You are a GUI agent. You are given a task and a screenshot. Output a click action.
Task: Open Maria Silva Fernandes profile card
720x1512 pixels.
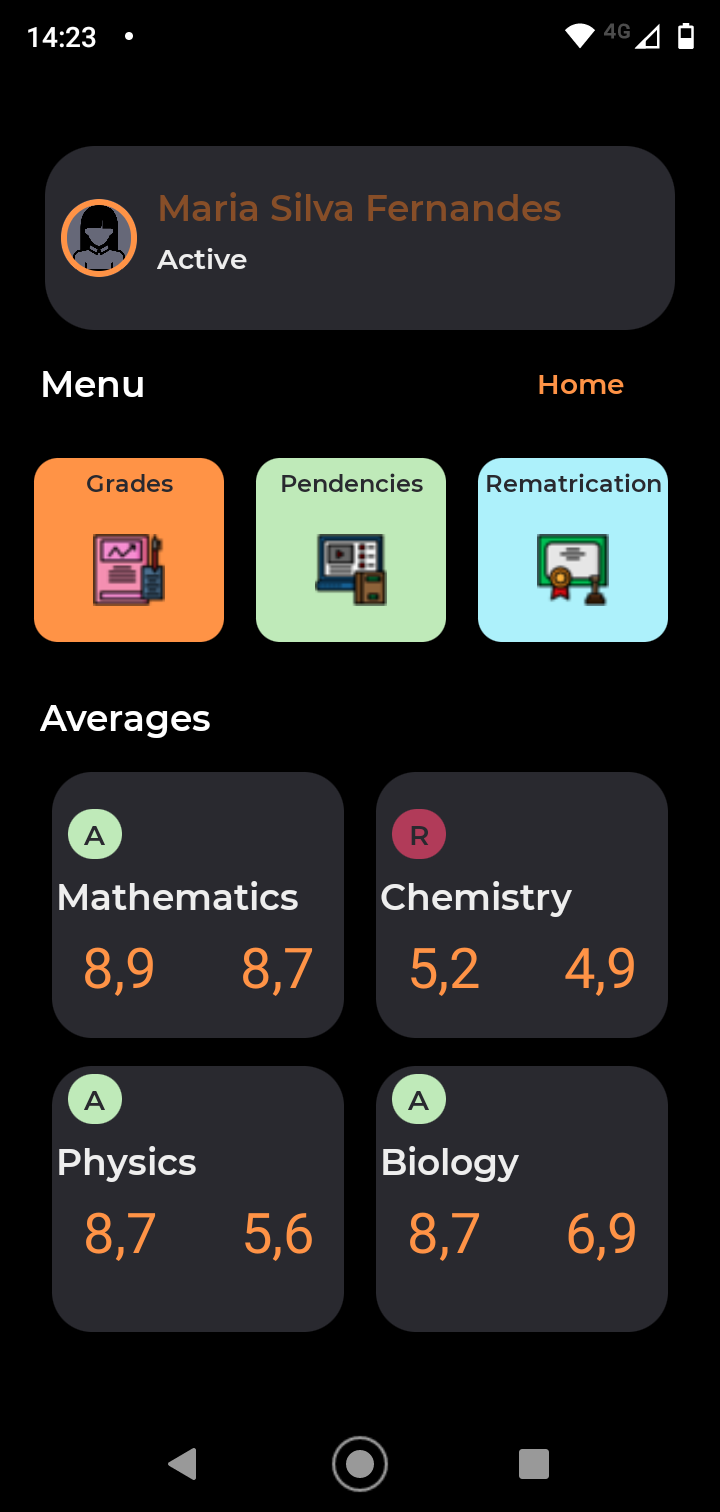[x=360, y=238]
